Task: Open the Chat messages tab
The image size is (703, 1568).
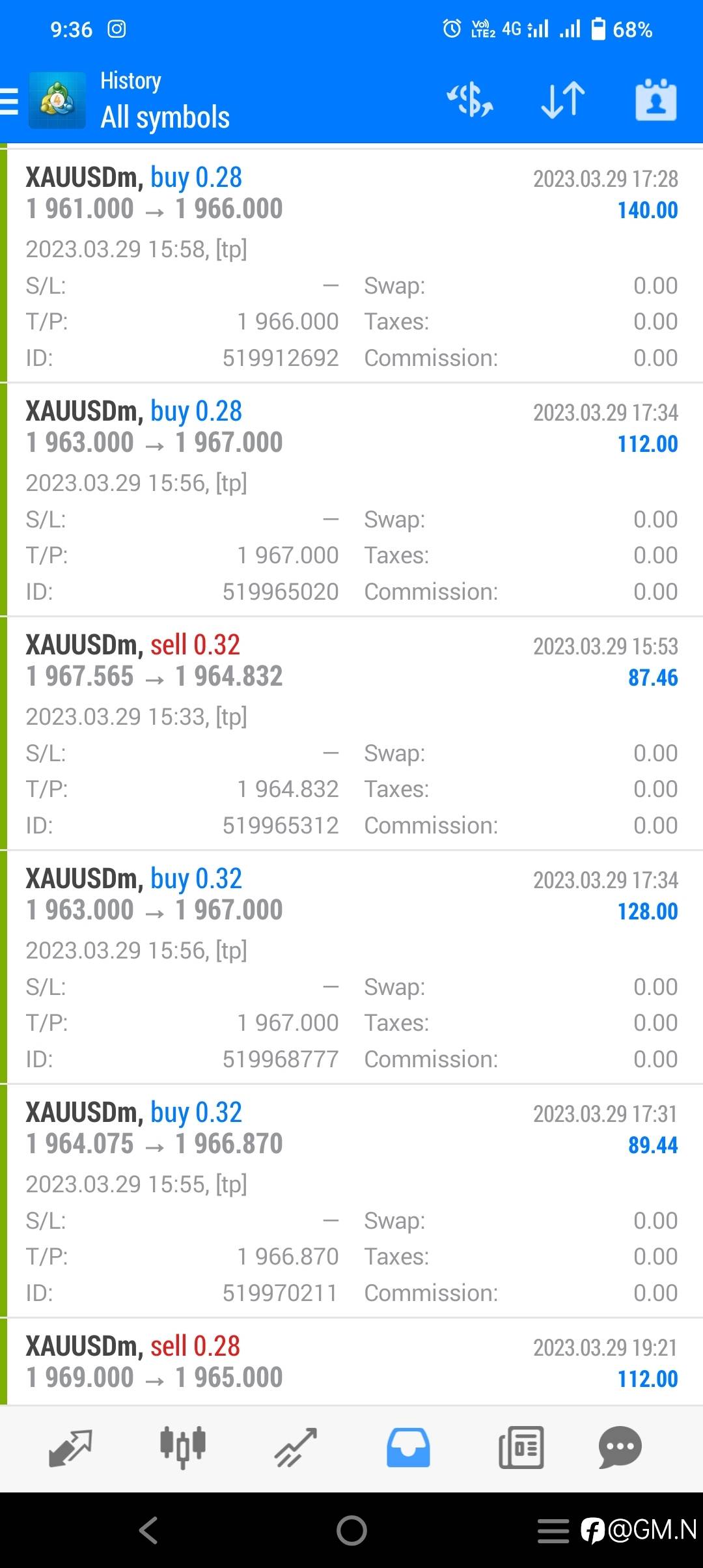Action: point(620,1448)
